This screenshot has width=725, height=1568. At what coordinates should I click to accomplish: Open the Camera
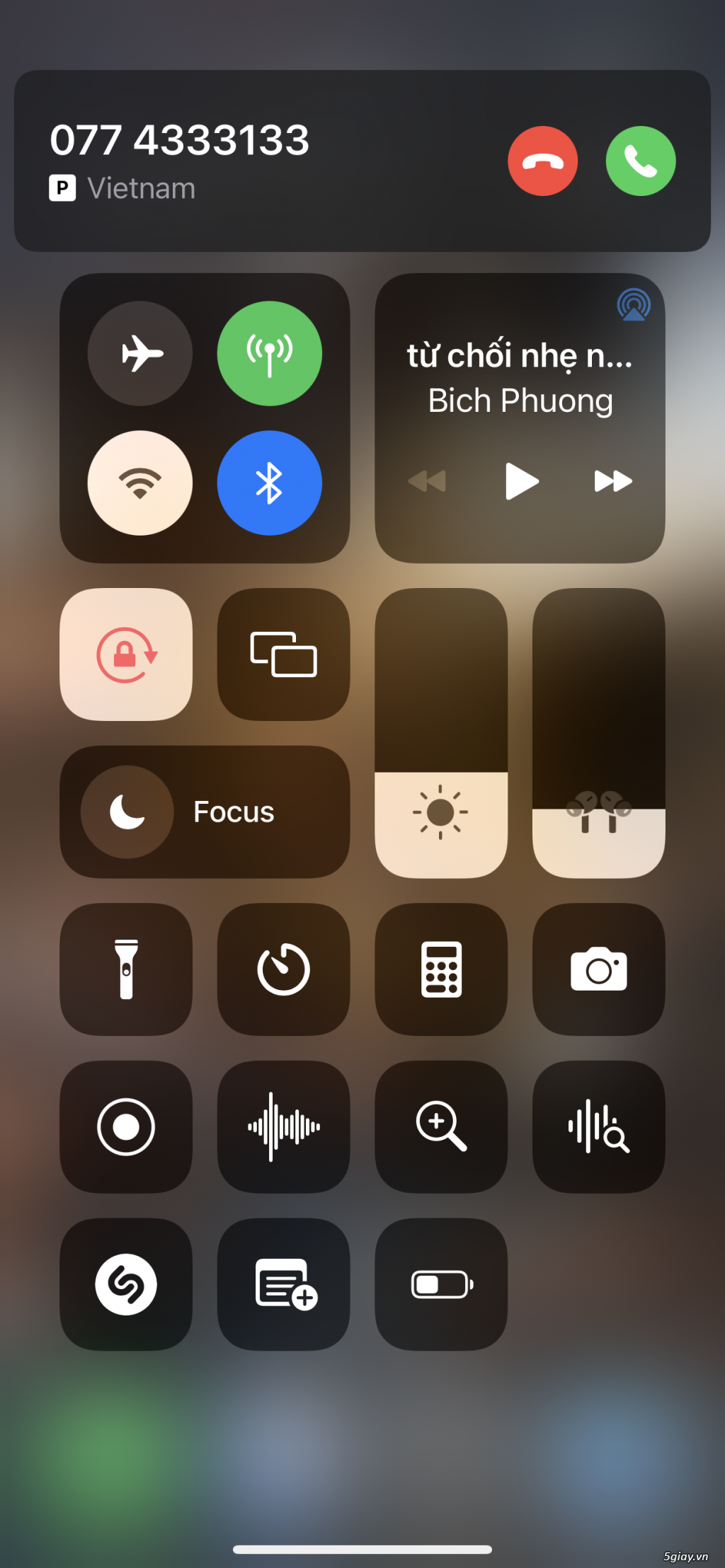point(598,969)
